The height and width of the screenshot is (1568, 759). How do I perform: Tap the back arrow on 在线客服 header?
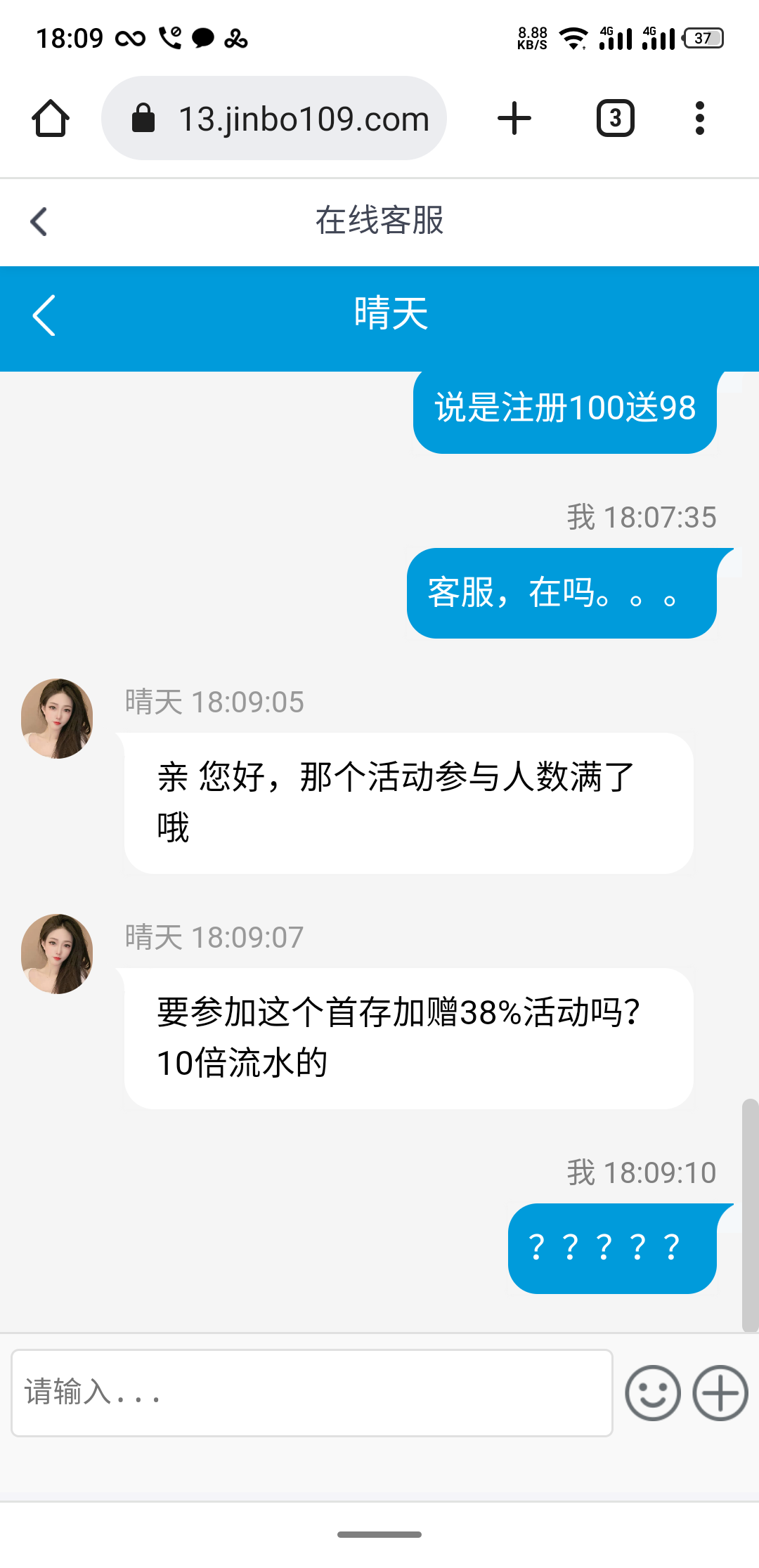(39, 221)
